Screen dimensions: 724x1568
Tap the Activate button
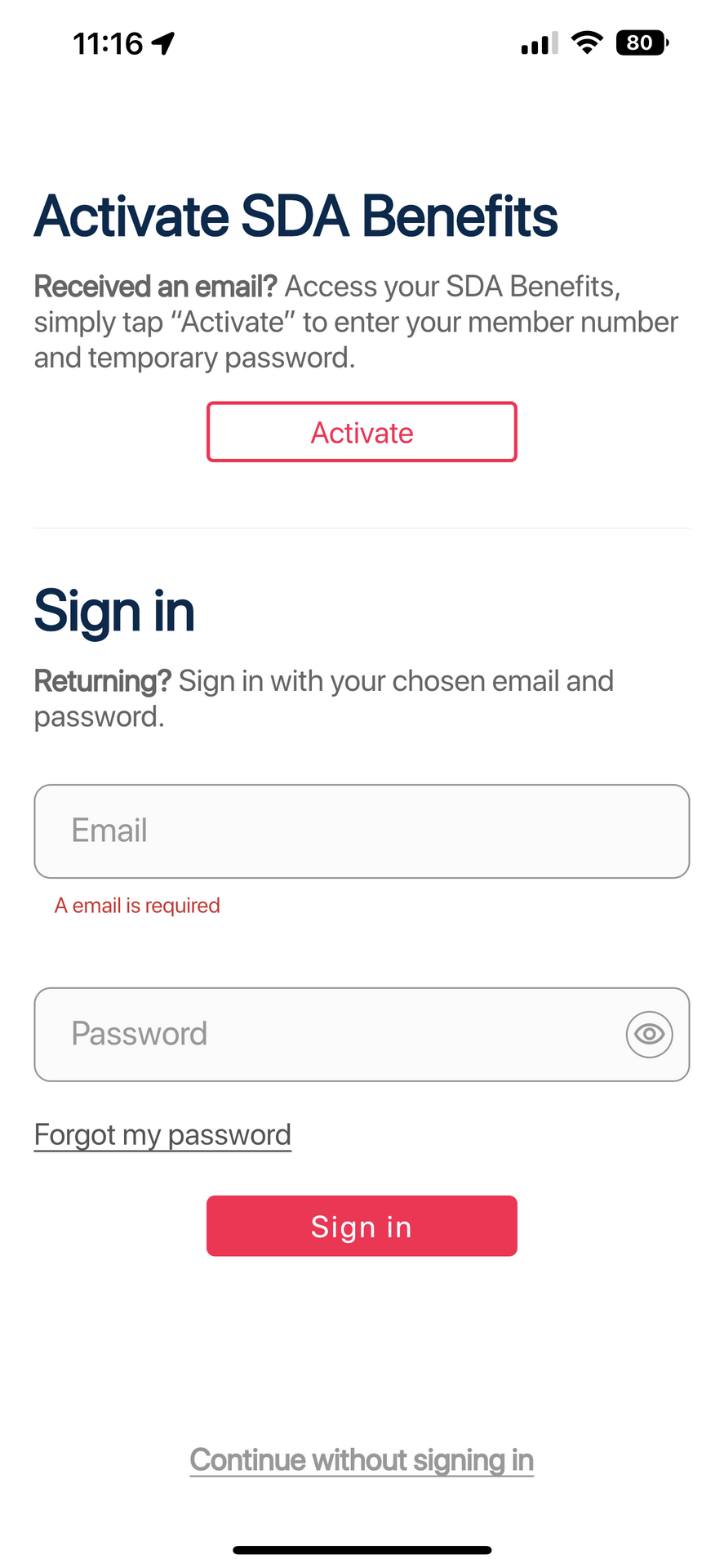pyautogui.click(x=362, y=432)
